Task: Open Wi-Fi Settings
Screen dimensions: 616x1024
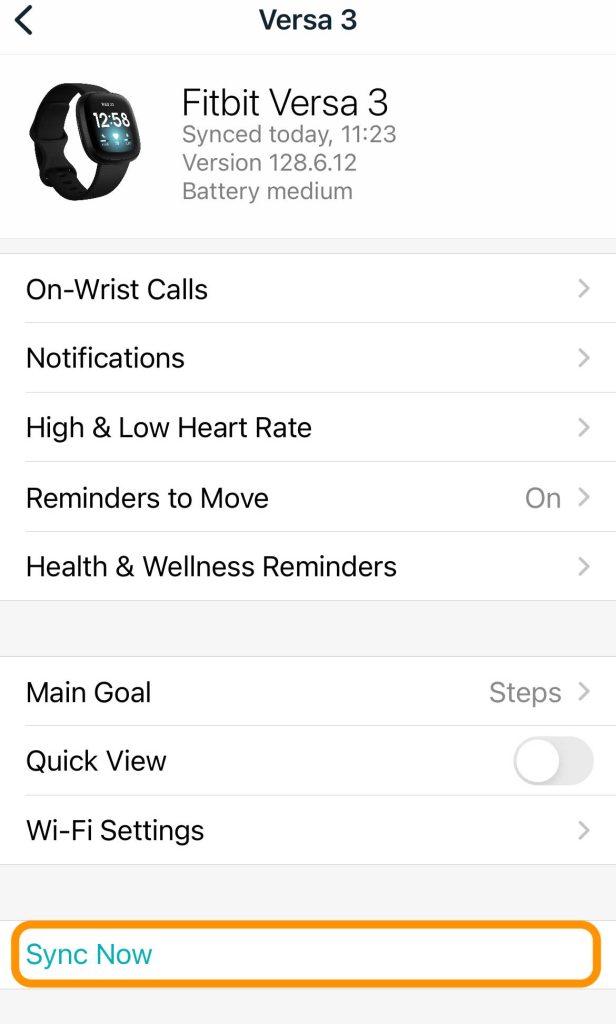Action: [x=308, y=830]
